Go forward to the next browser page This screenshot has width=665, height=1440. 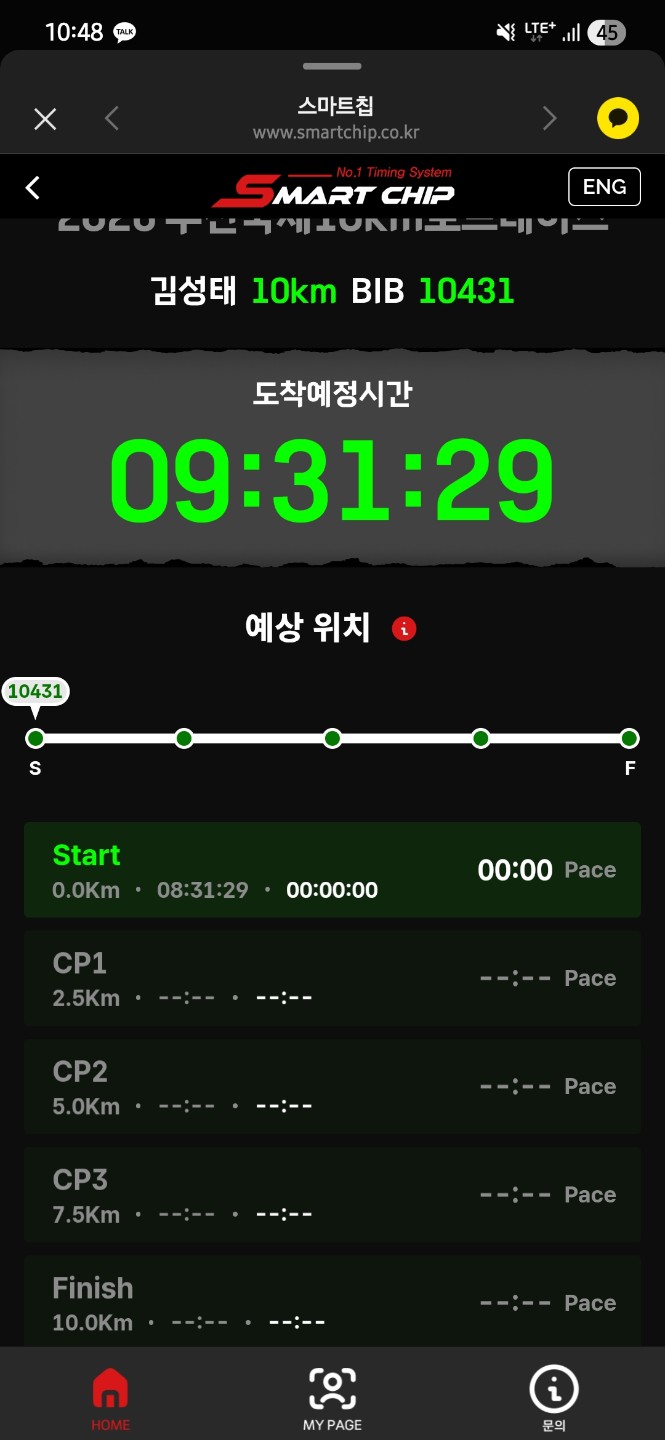(x=549, y=119)
